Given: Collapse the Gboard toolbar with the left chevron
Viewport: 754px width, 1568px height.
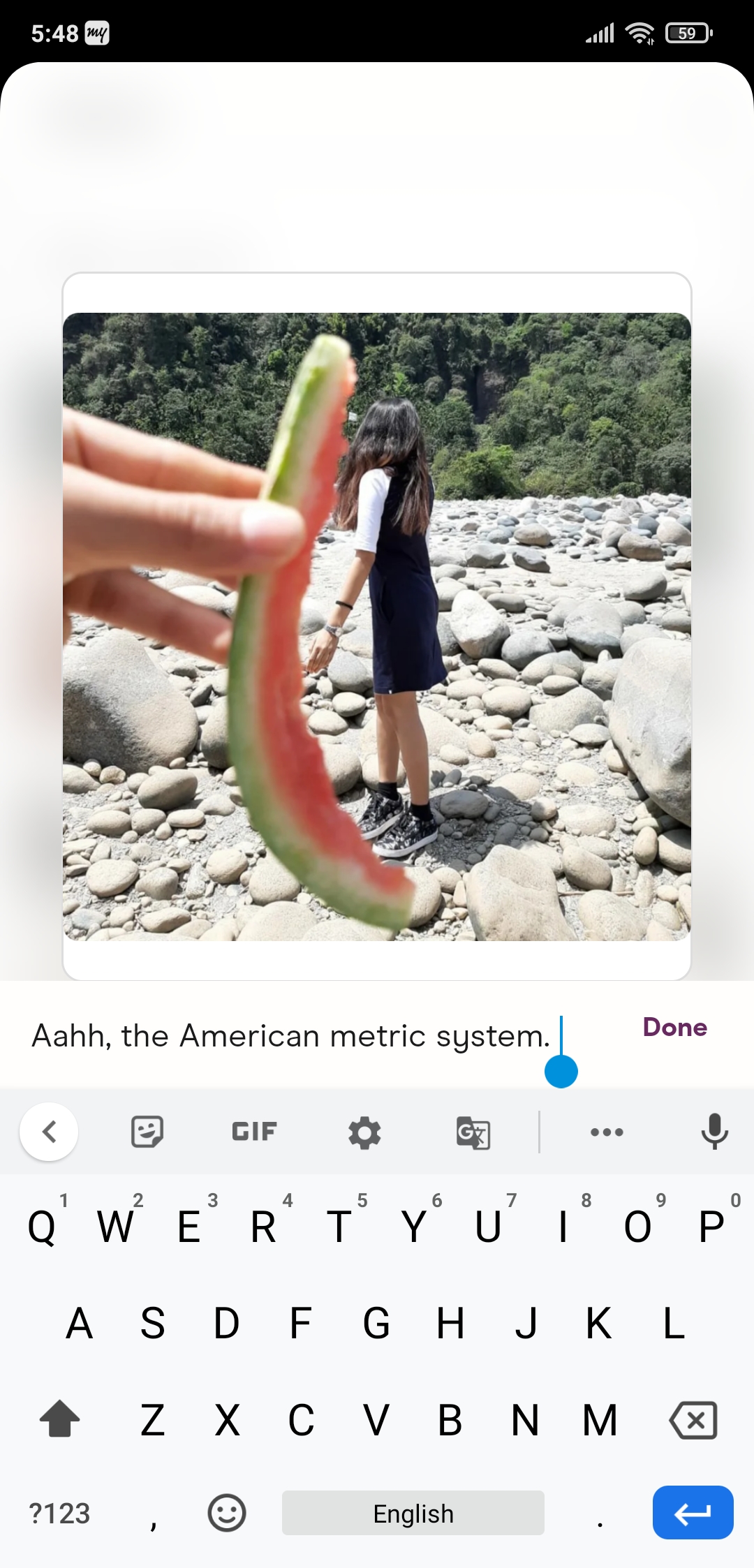Looking at the screenshot, I should 49,1132.
